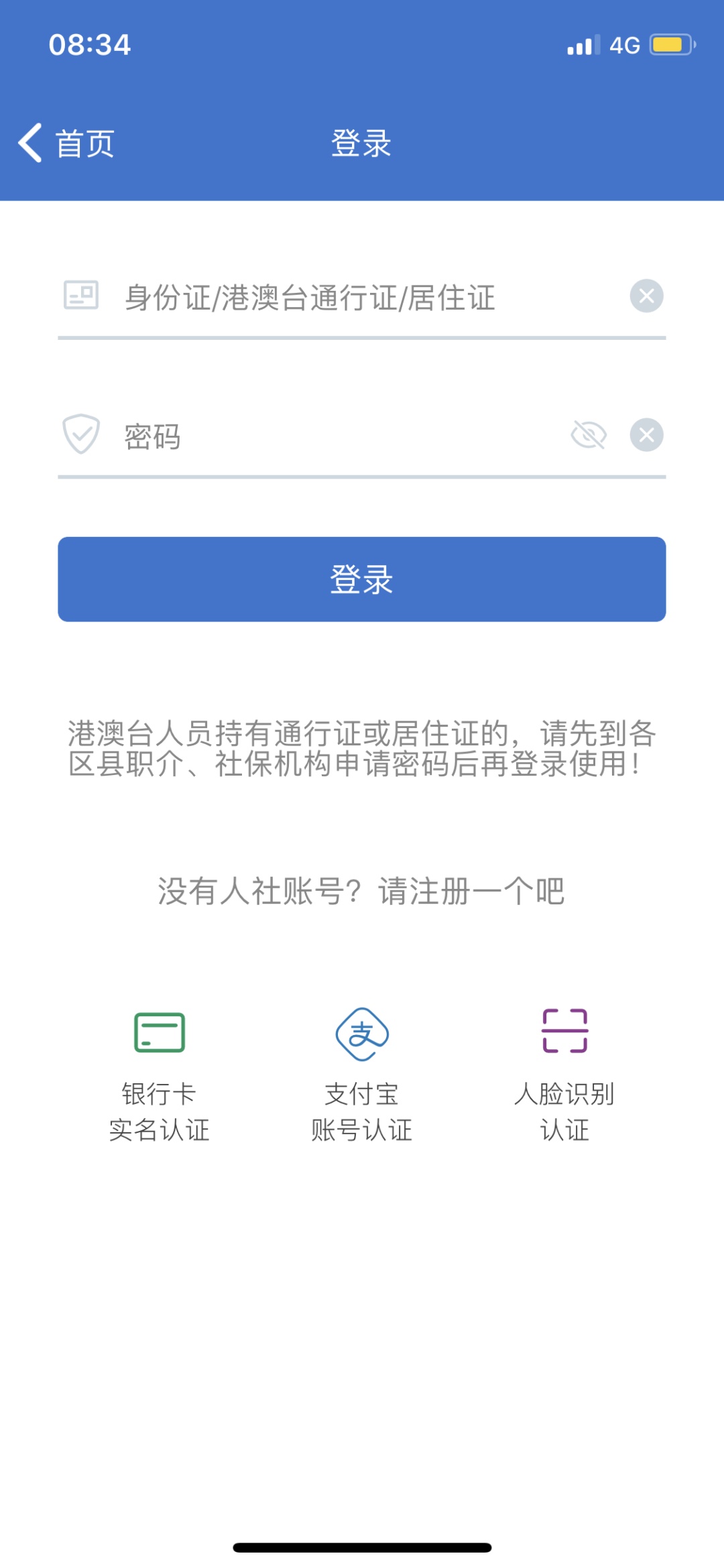Image resolution: width=724 pixels, height=1568 pixels.
Task: Toggle password visibility eye icon
Action: 589,435
